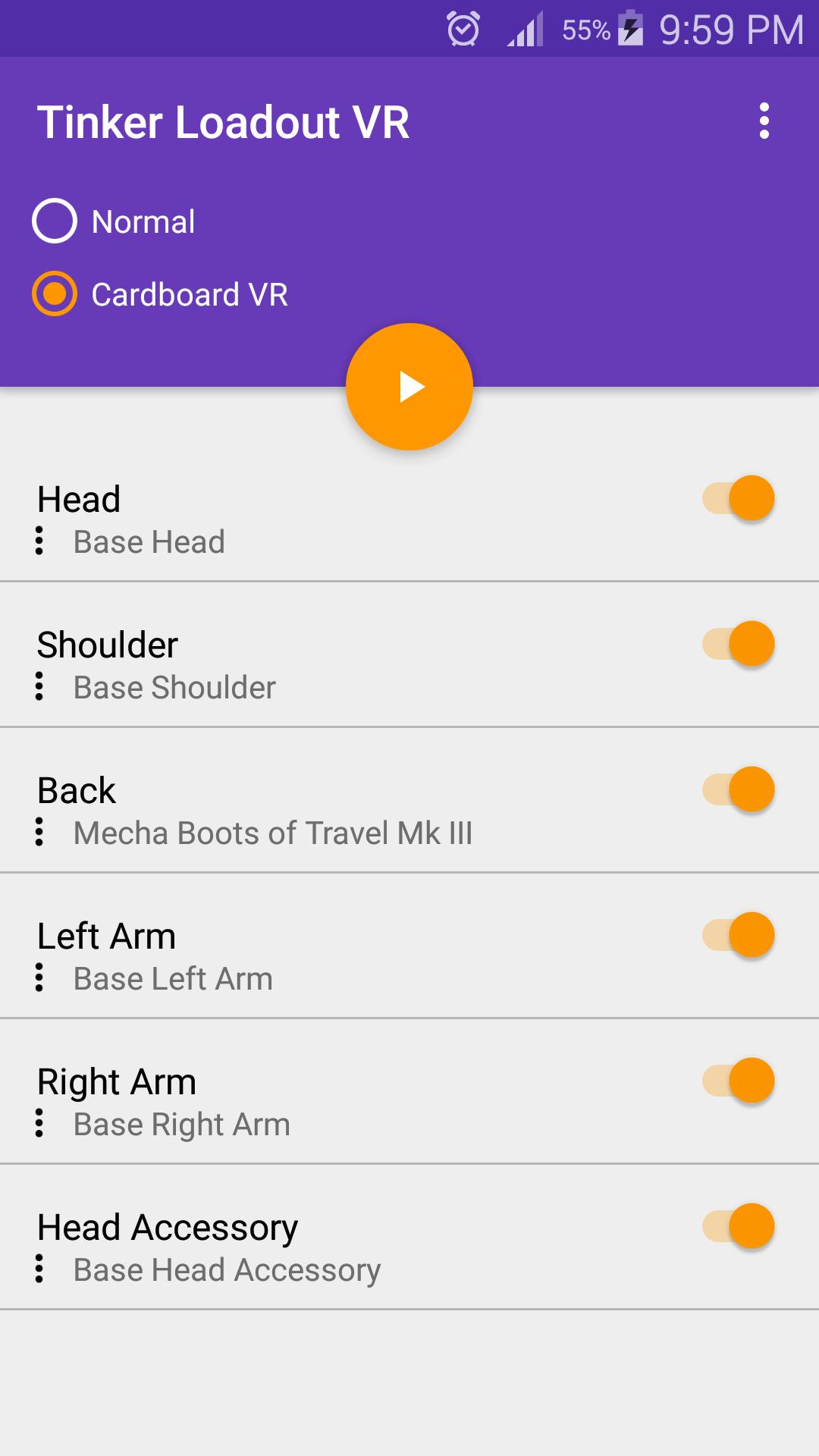
Task: Toggle the Head switch off
Action: coord(739,499)
